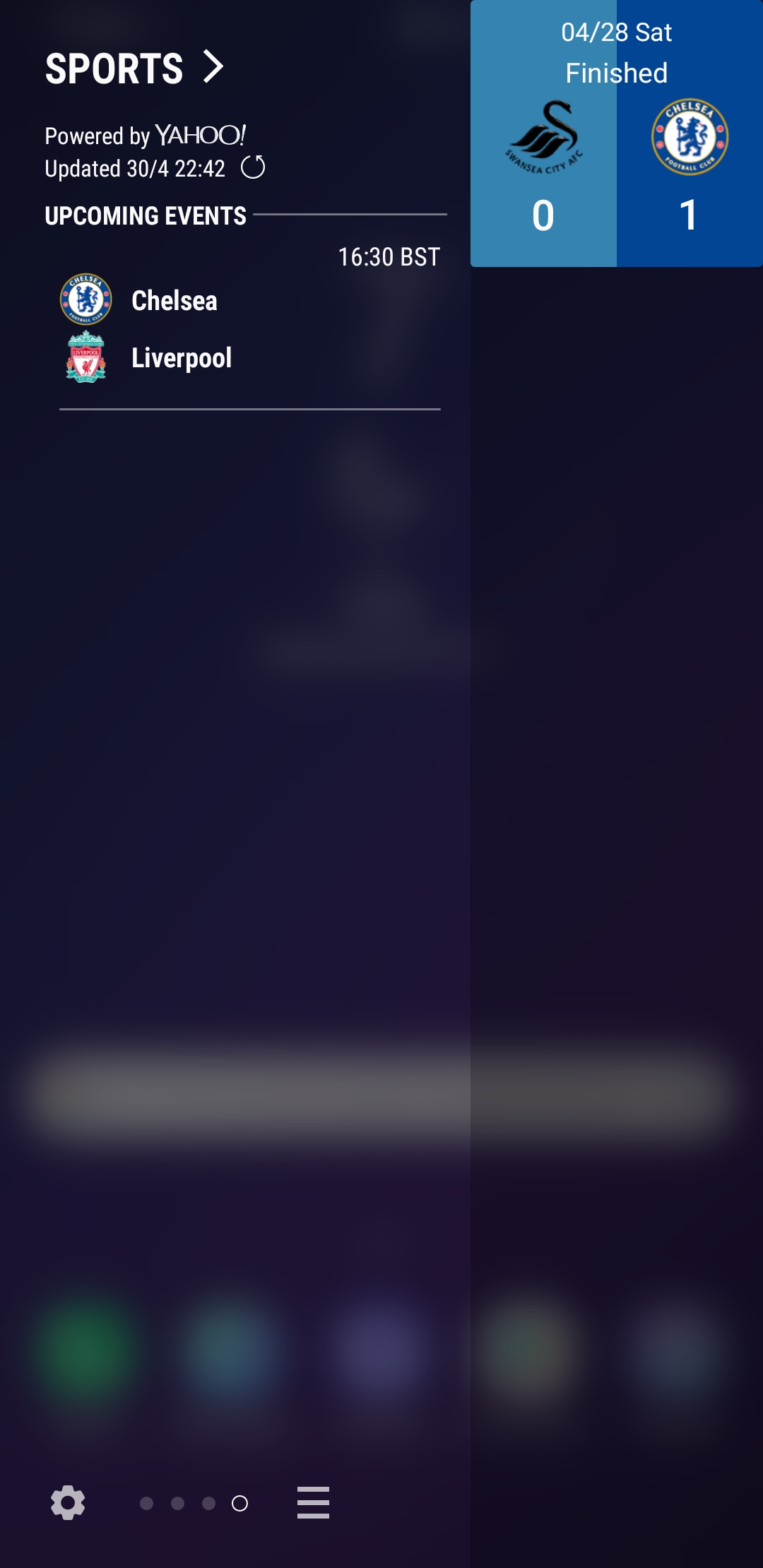Refresh the sports update time
The width and height of the screenshot is (763, 1568).
click(253, 168)
